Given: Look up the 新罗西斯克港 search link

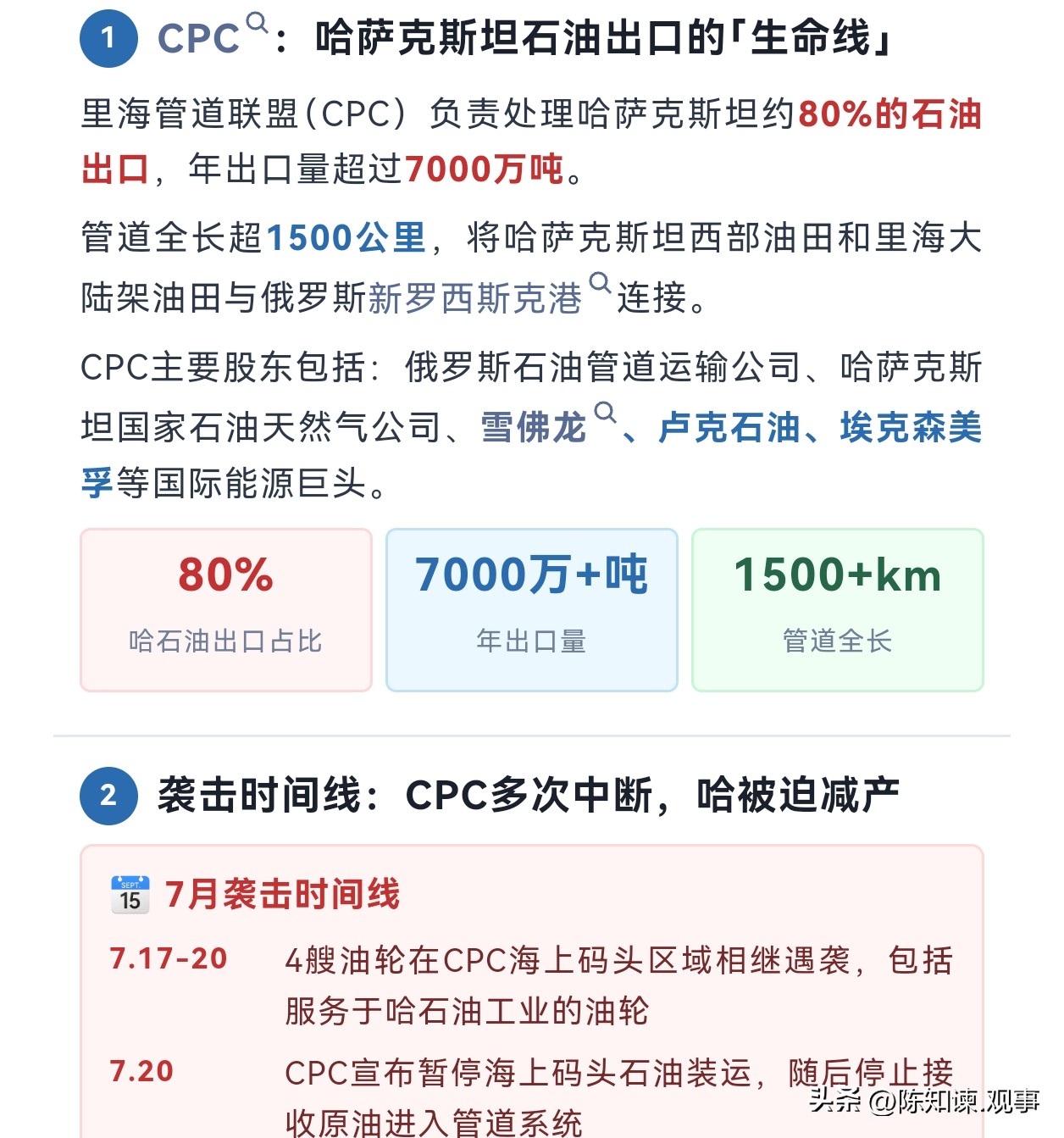Looking at the screenshot, I should click(490, 296).
